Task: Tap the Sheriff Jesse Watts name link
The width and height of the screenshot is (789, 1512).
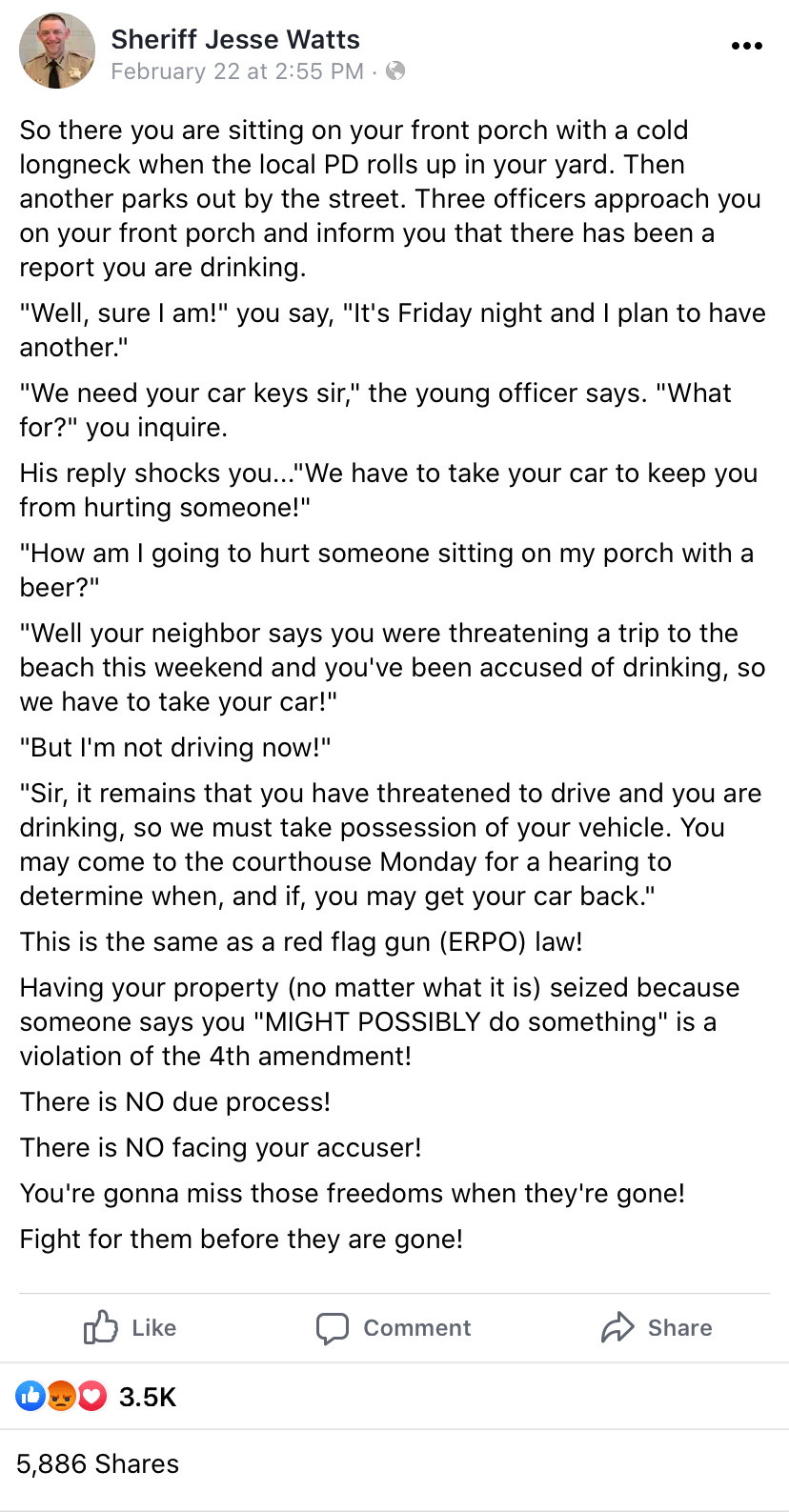Action: coord(235,39)
